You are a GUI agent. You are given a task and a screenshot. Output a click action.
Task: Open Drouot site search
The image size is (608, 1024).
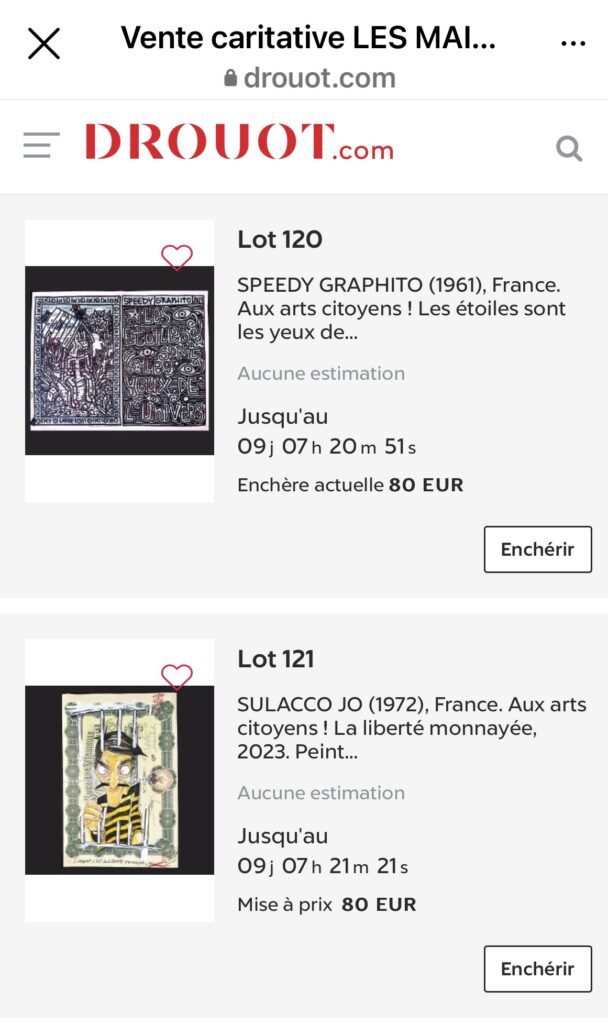coord(569,148)
